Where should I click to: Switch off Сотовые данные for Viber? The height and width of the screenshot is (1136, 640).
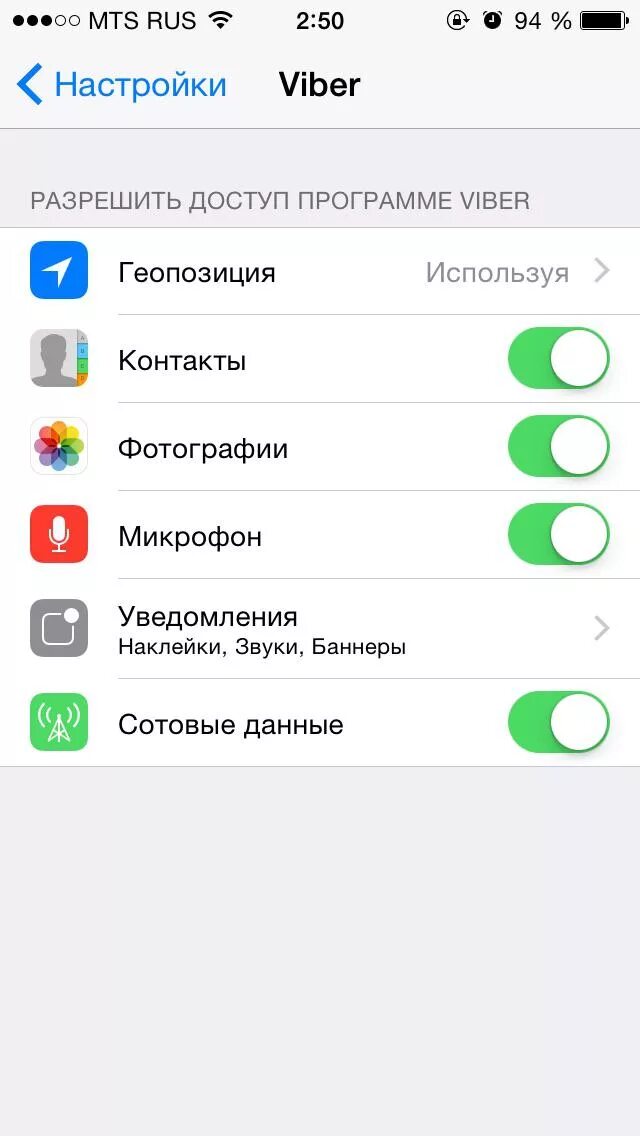(558, 723)
